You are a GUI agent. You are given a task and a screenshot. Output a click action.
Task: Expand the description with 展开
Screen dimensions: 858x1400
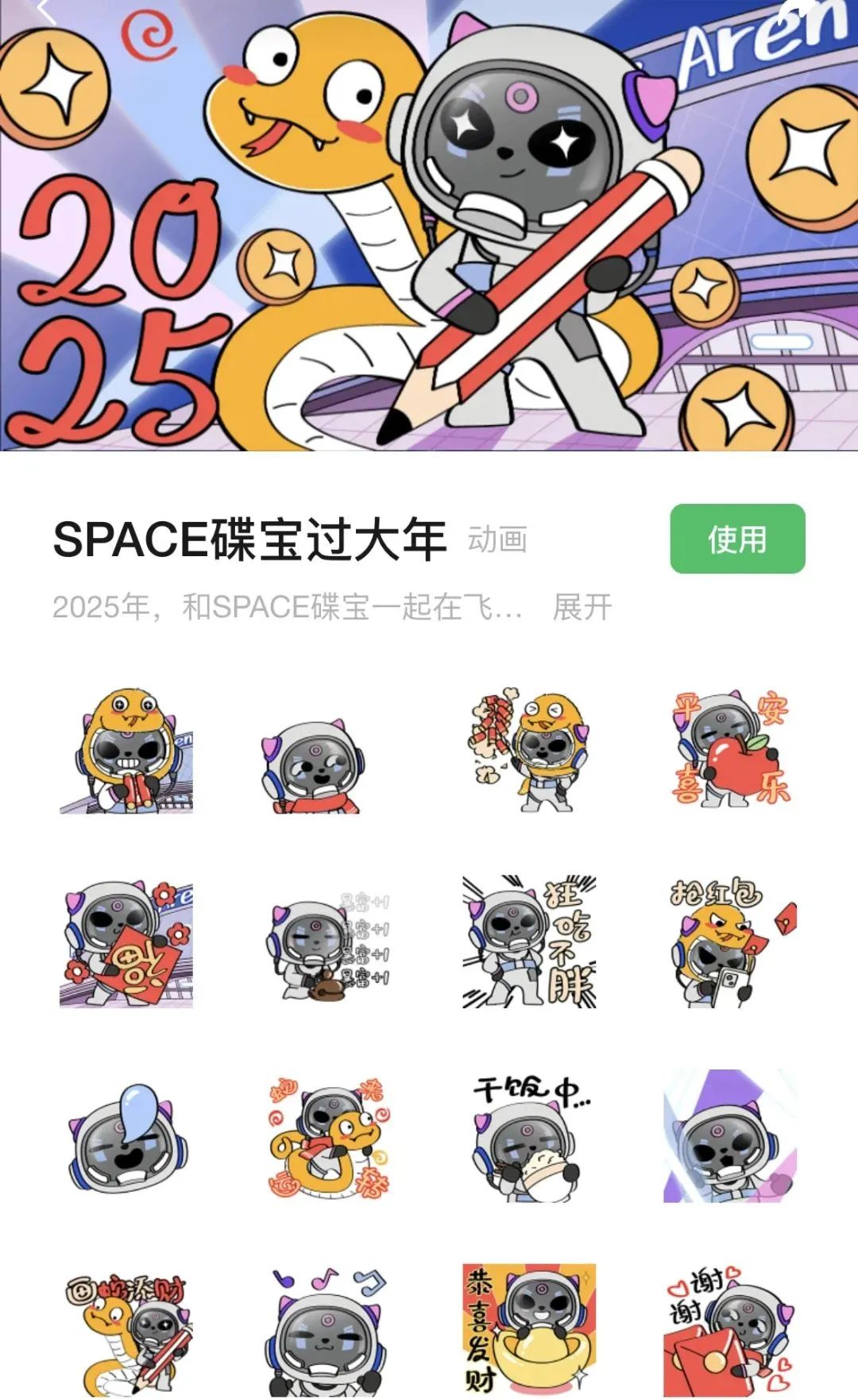(x=582, y=608)
